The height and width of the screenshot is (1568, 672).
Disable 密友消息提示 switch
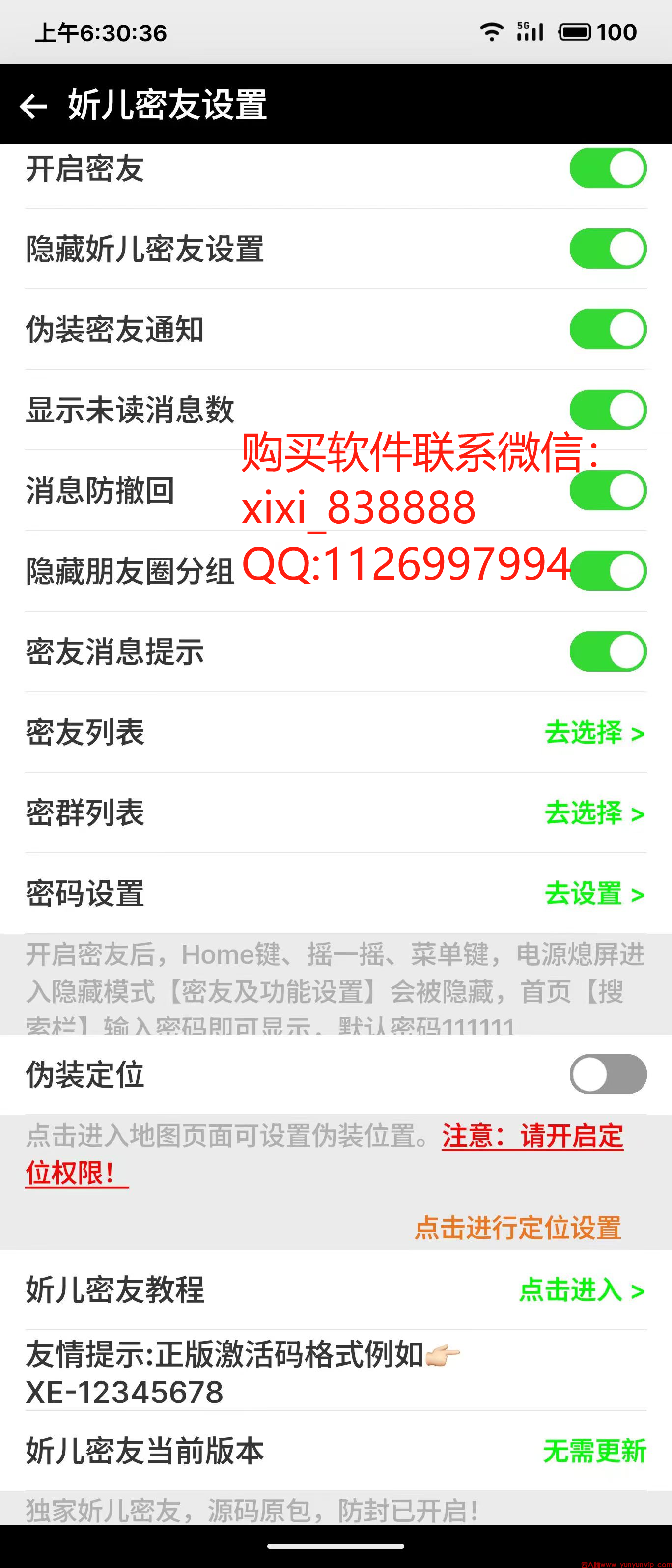[608, 651]
